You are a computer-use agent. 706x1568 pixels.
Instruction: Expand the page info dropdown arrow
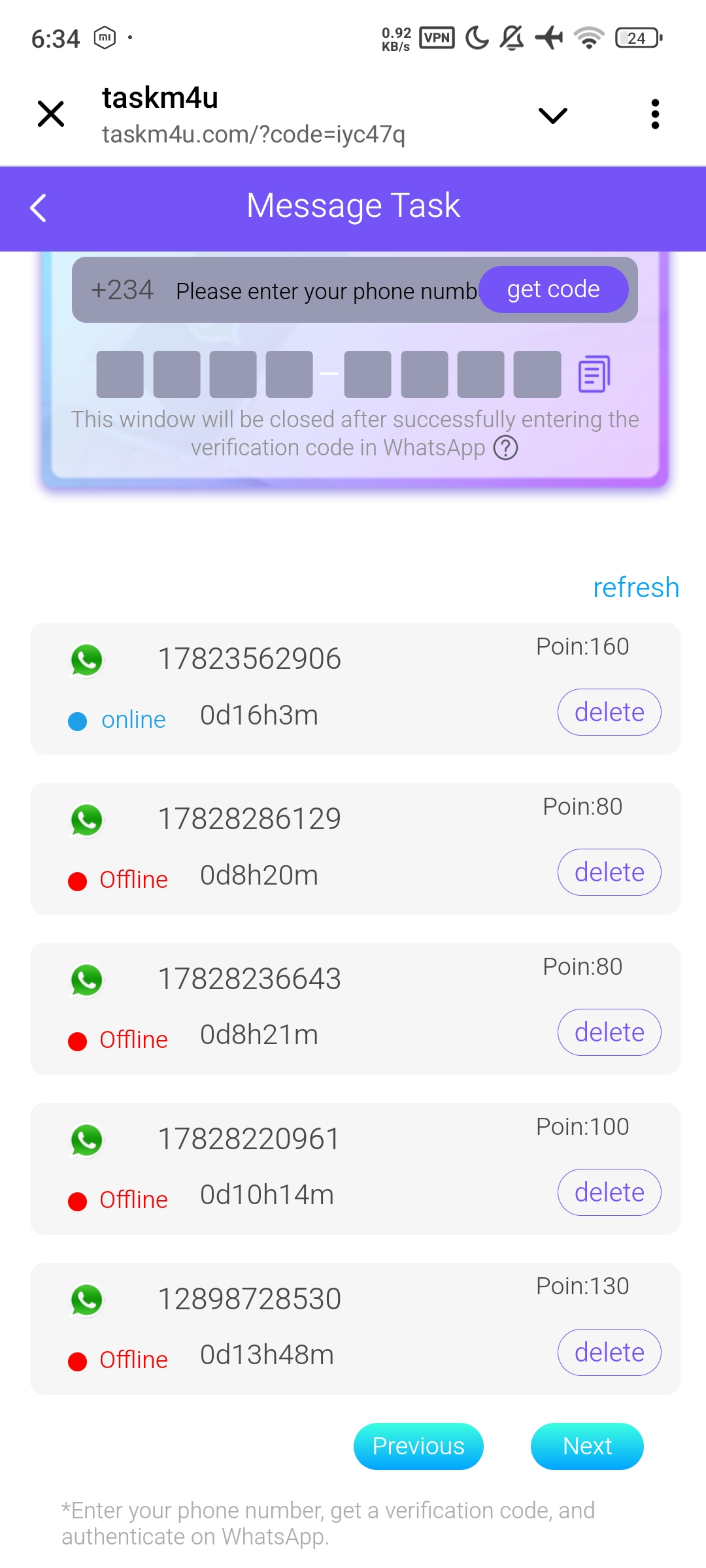553,116
